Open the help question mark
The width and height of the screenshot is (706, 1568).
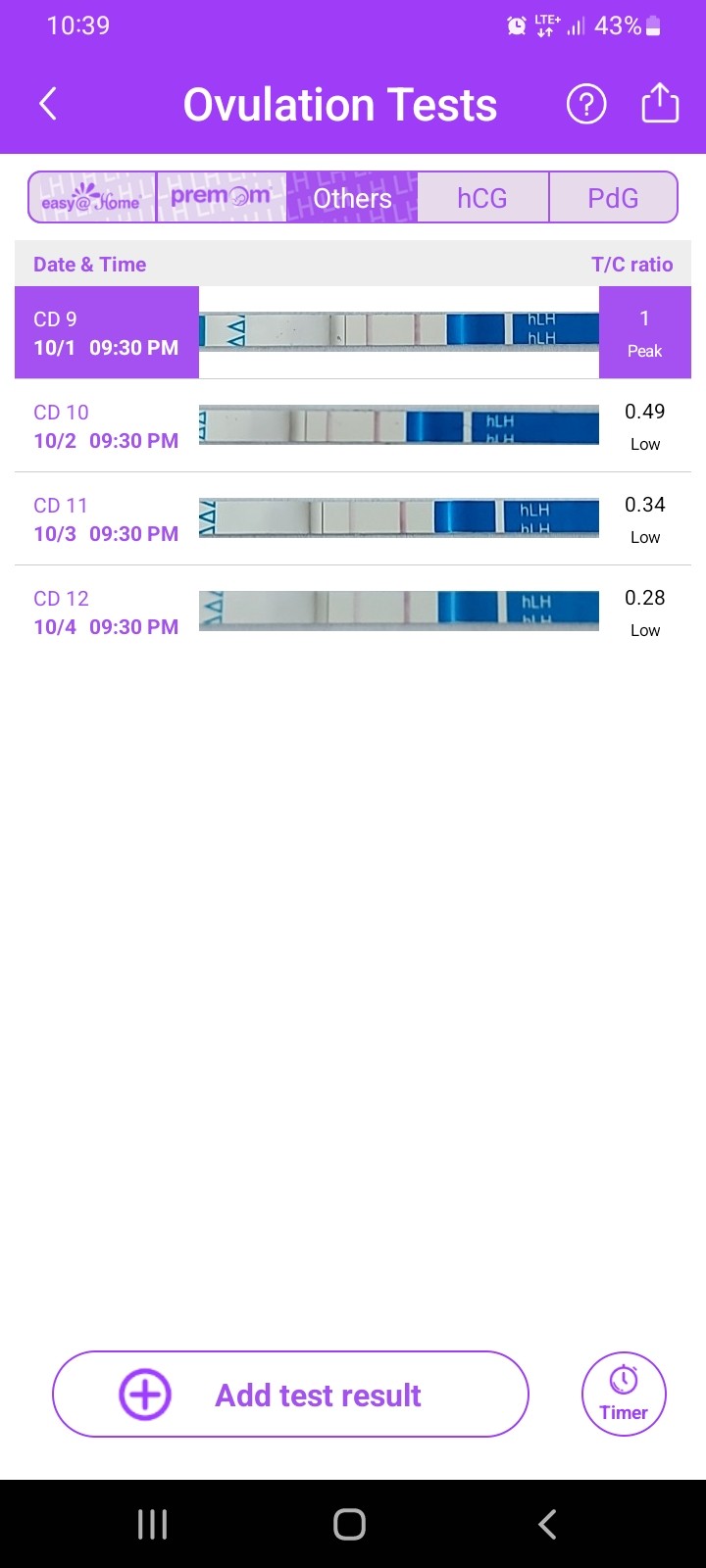tap(586, 104)
